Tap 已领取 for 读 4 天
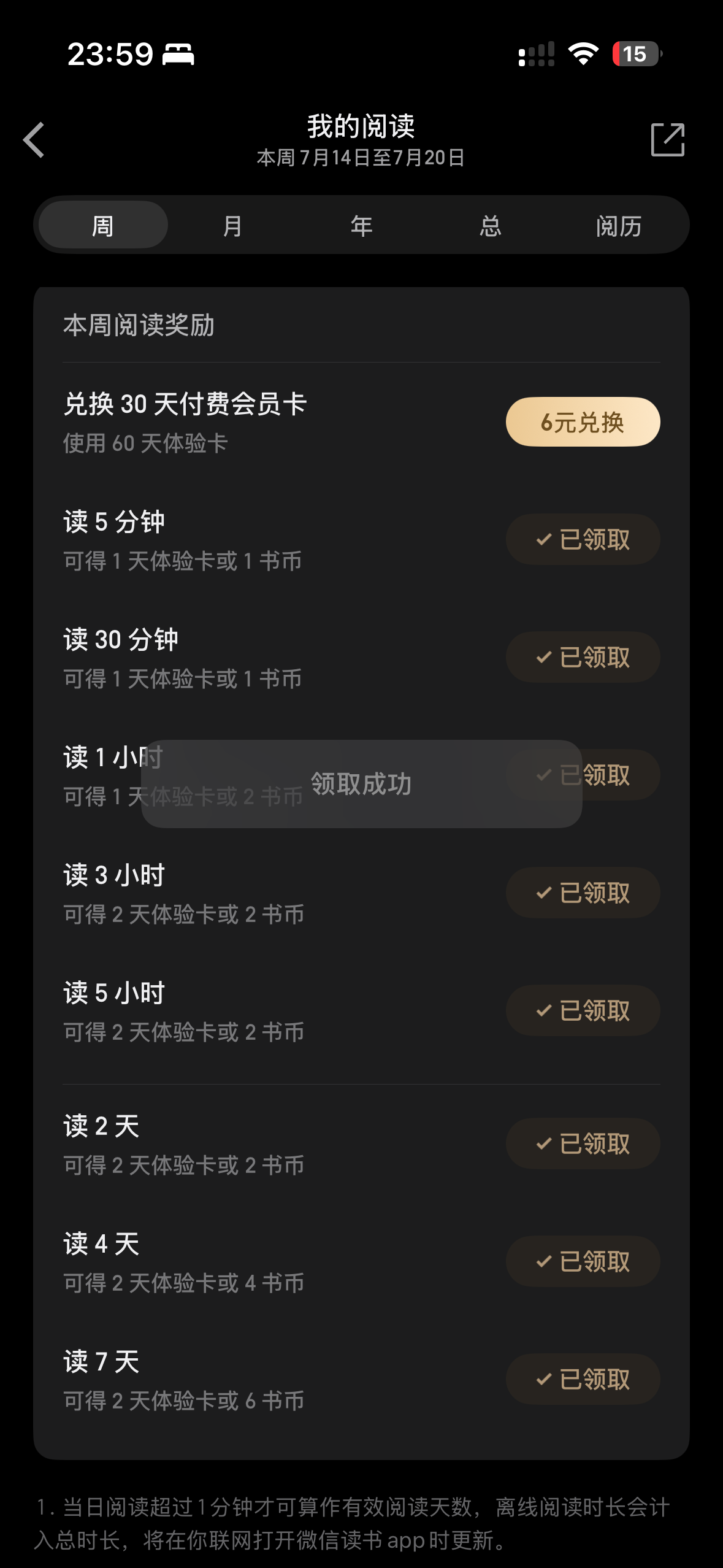The image size is (723, 1568). 583,1261
